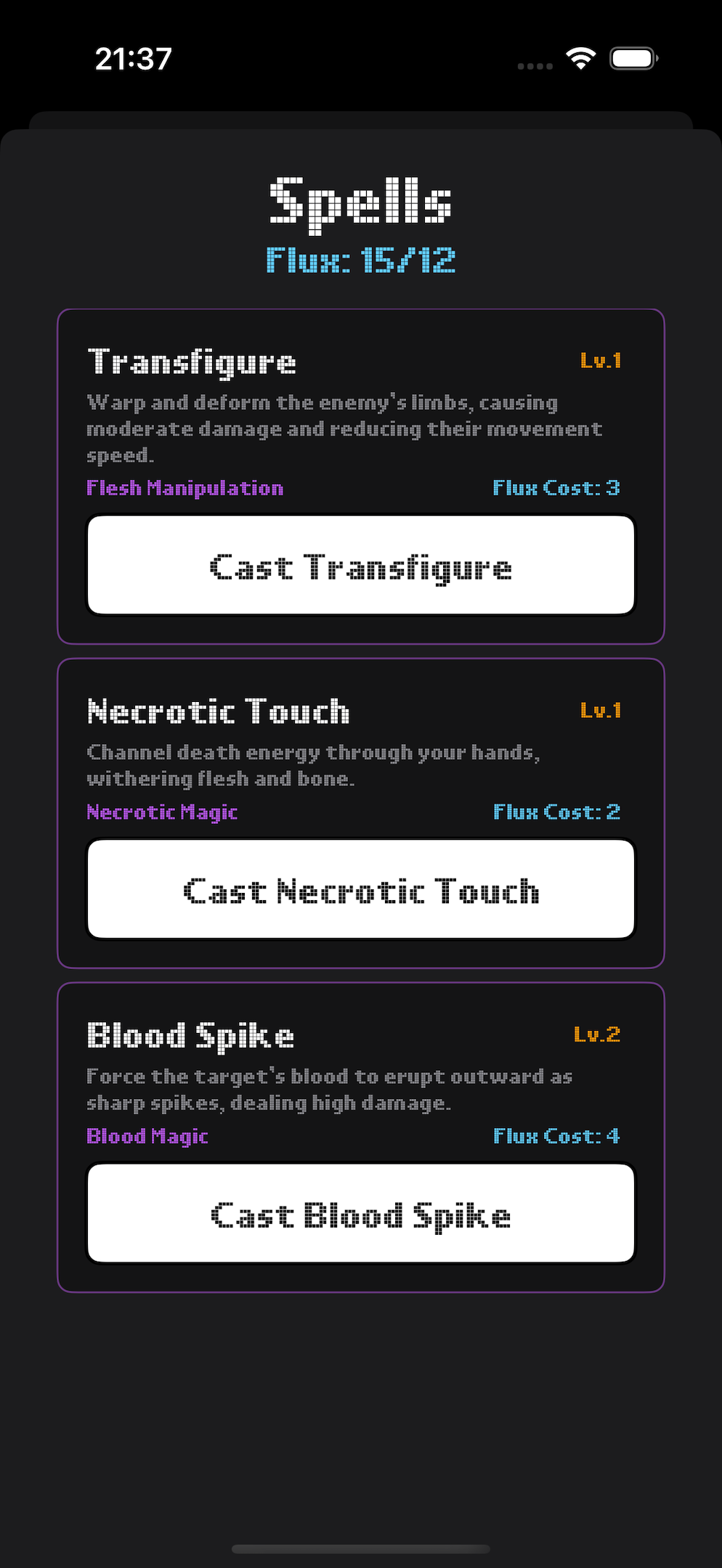Select the Cast Blood Spike button

[361, 1214]
